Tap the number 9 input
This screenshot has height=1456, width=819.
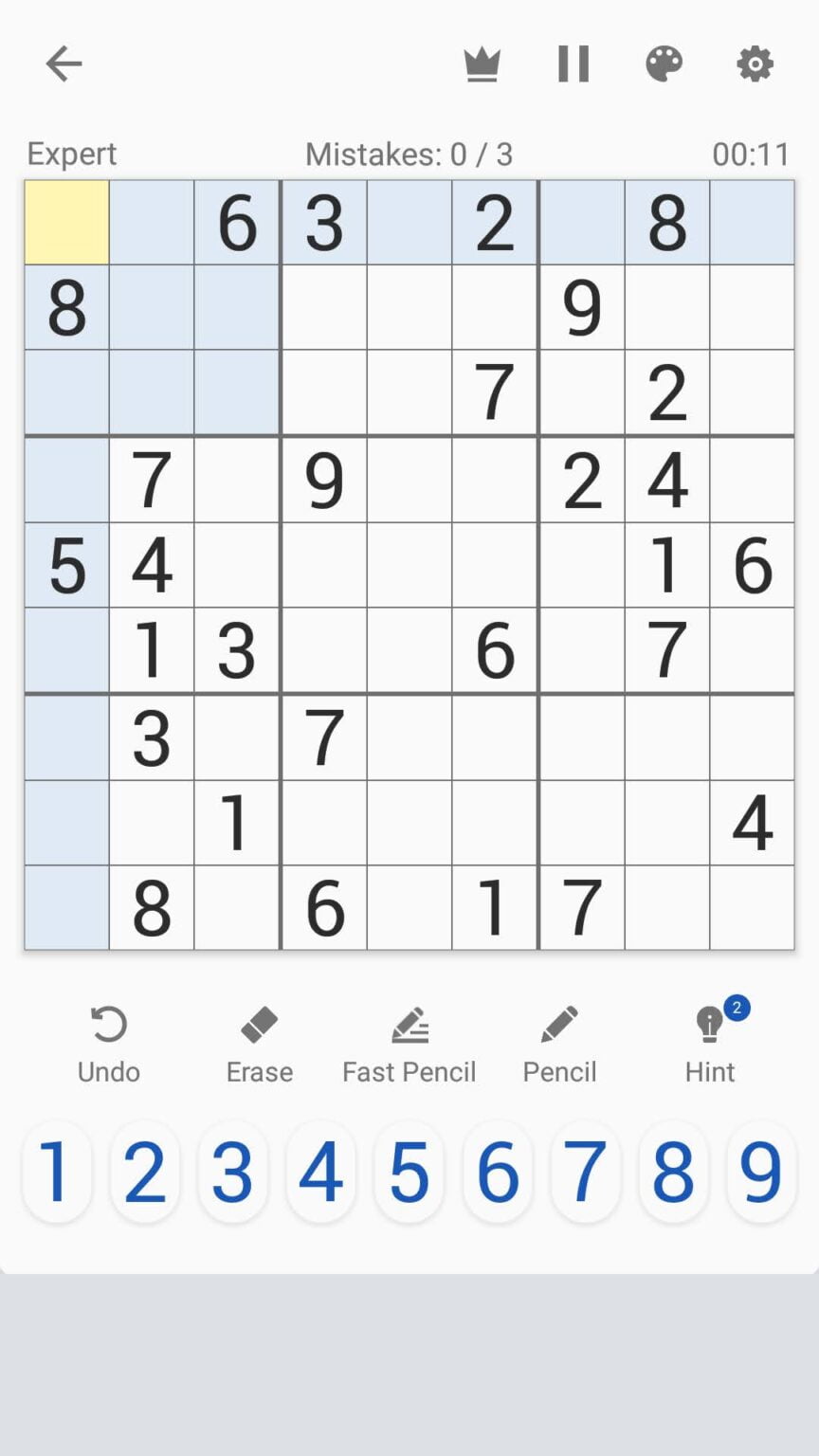[x=759, y=1173]
